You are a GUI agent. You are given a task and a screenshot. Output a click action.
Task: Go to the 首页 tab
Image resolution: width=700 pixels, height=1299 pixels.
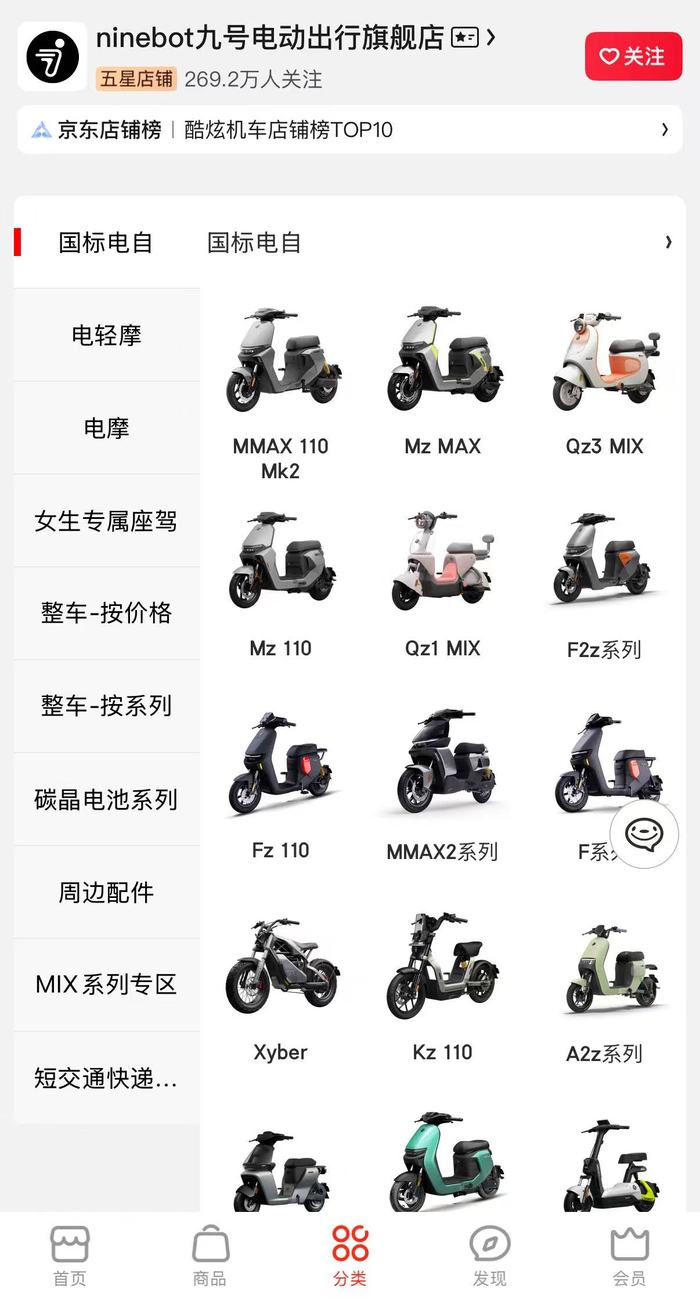70,1255
